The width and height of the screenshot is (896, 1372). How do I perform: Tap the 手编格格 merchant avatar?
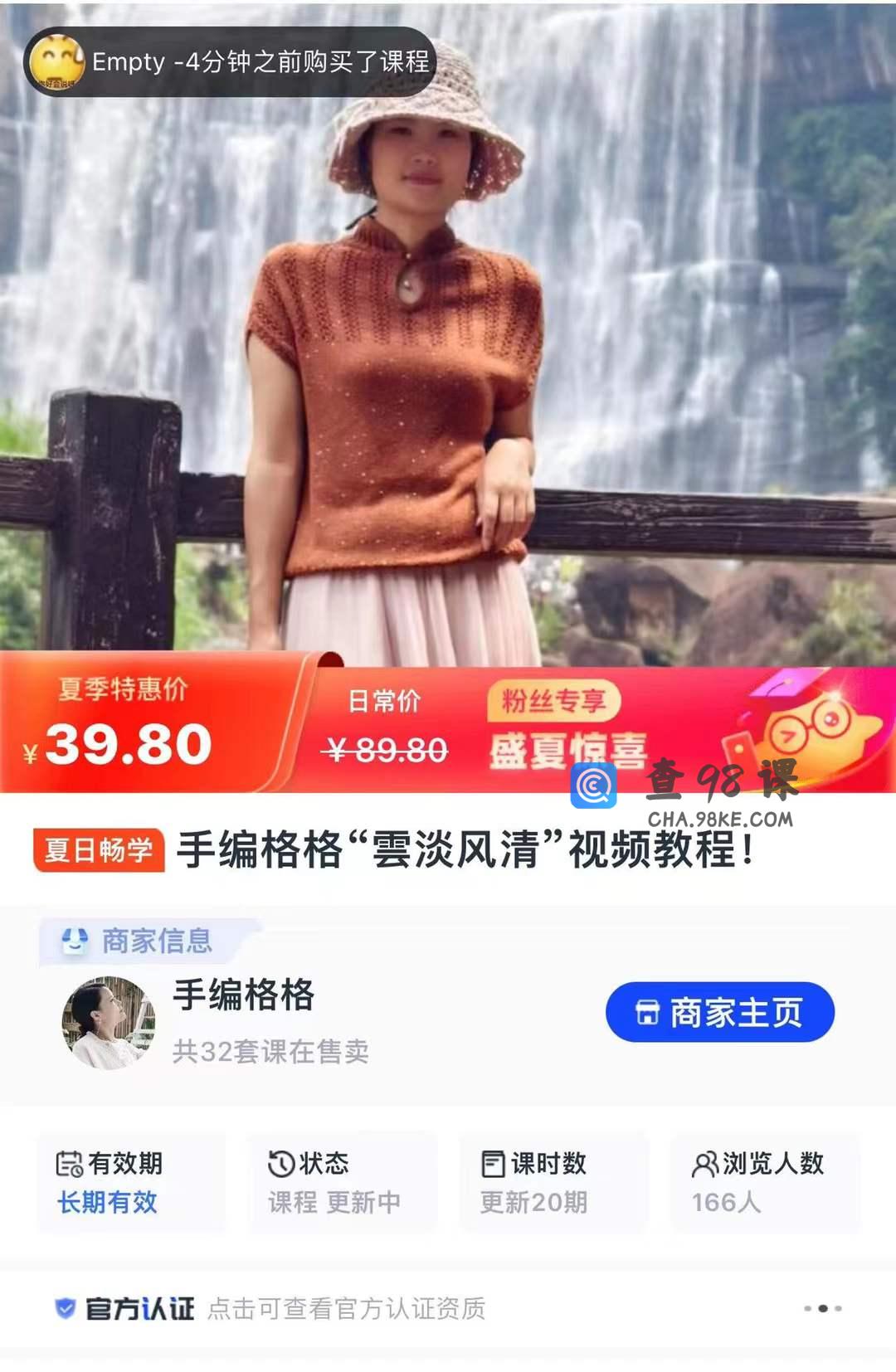click(x=109, y=1023)
